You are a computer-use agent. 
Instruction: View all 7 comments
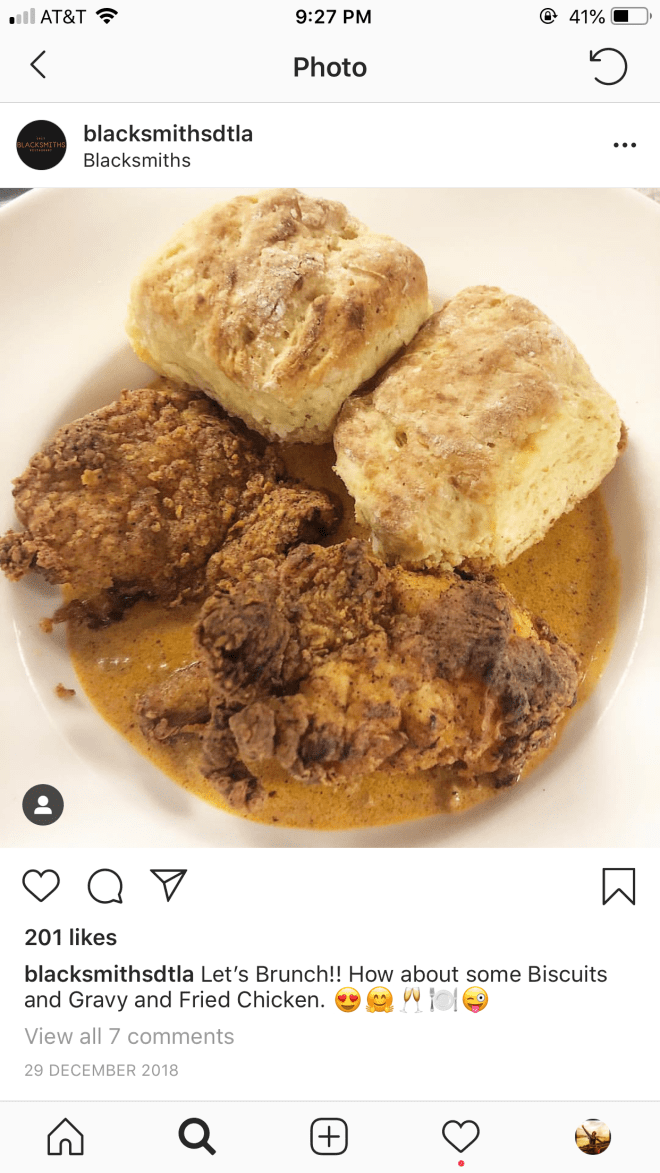pyautogui.click(x=129, y=1036)
